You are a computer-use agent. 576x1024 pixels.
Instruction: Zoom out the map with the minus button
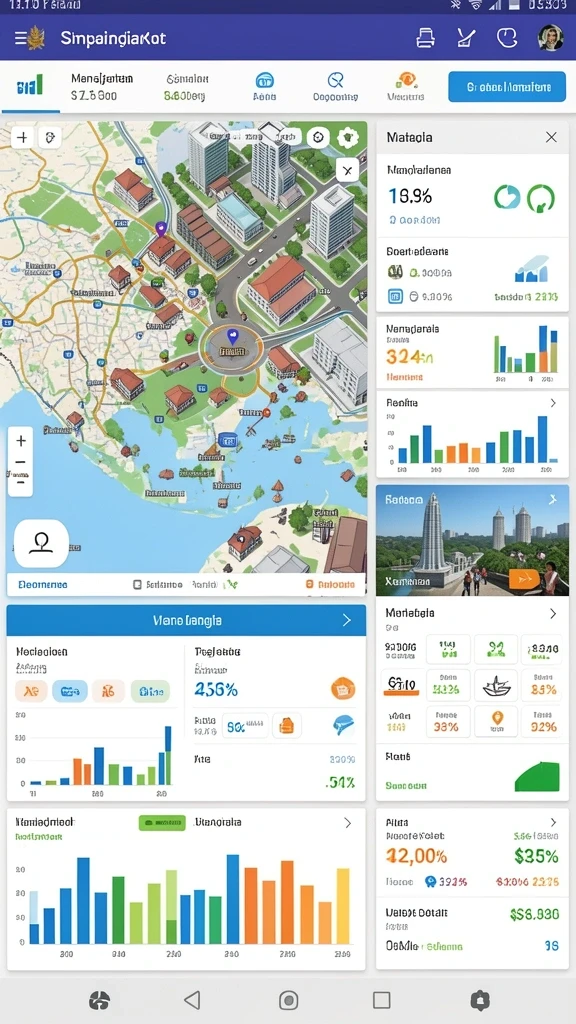point(21,462)
